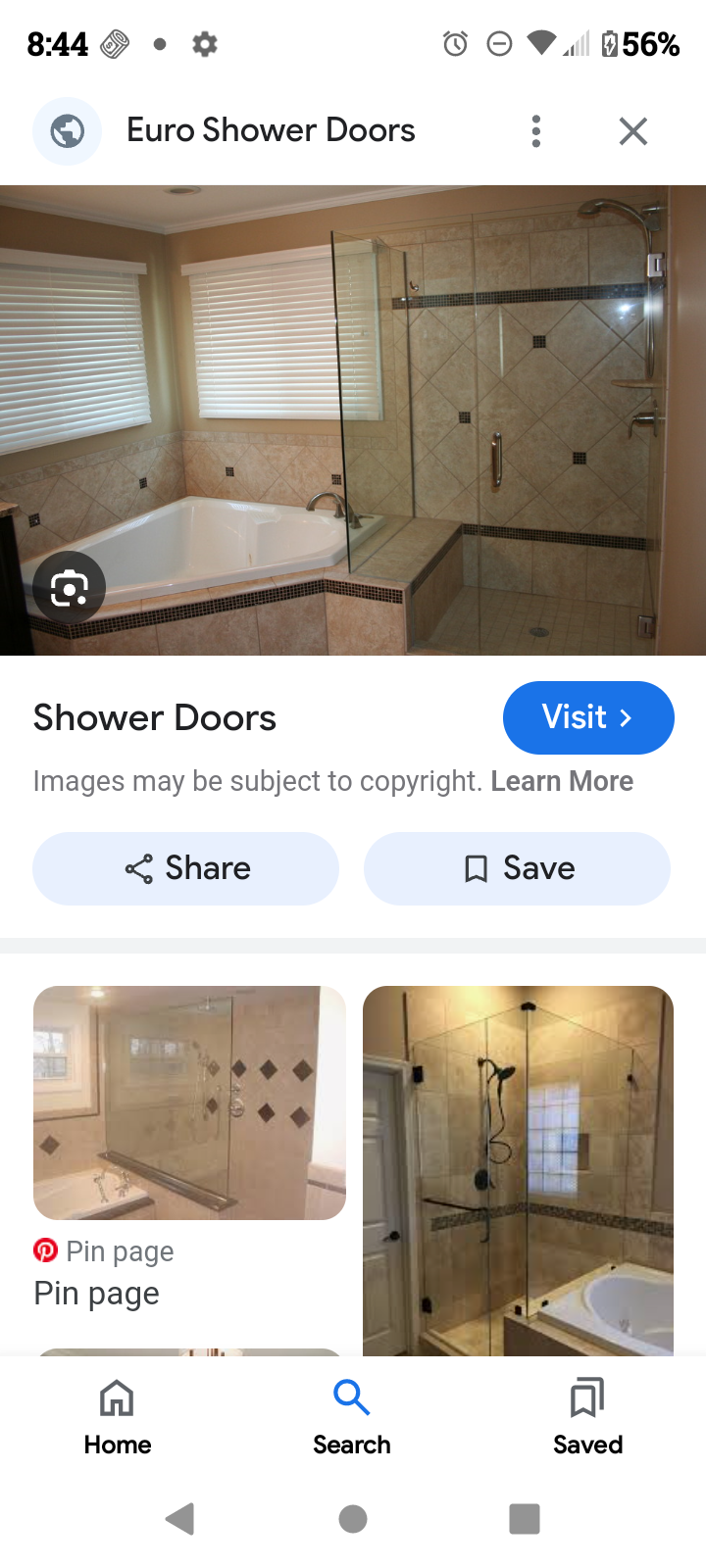
Task: Open the glass shower with black fixtures image
Action: (518, 1170)
